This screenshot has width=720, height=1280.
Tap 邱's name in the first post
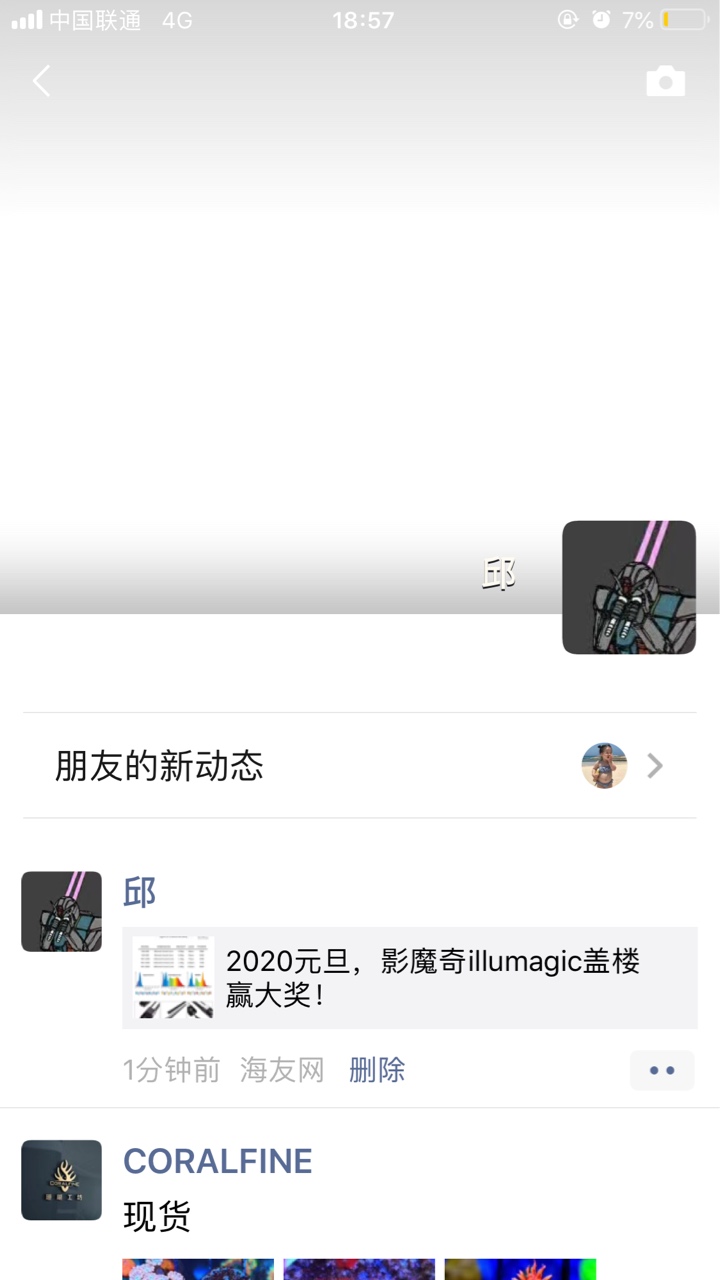coord(140,892)
